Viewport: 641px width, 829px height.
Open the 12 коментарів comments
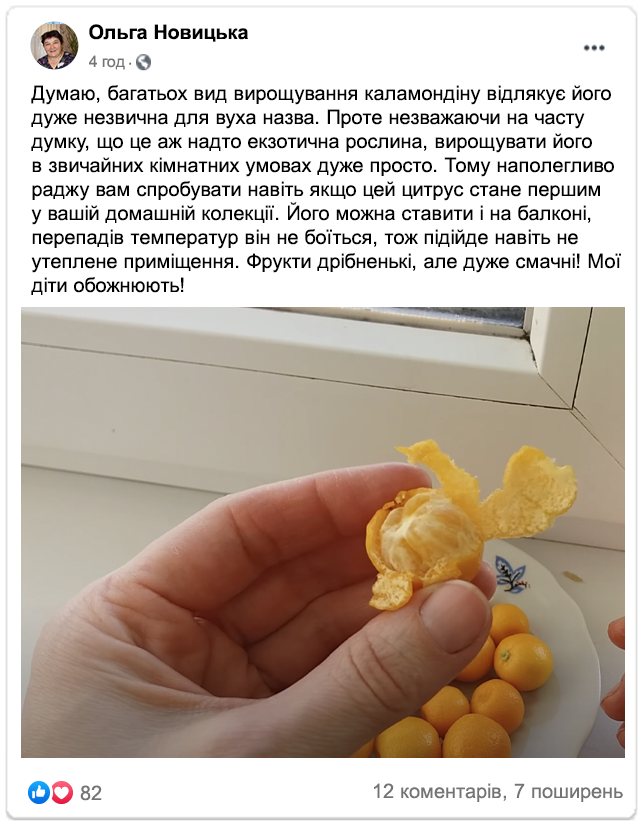436,792
